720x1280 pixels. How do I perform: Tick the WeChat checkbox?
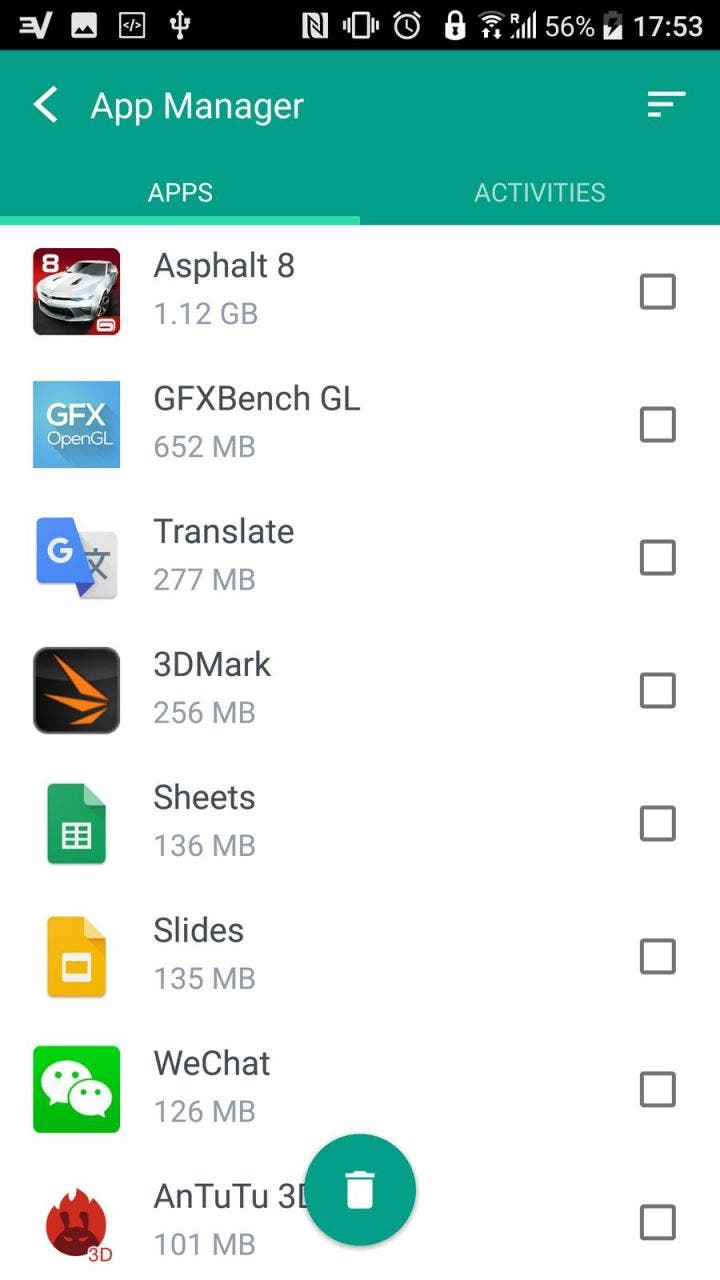click(x=658, y=1090)
